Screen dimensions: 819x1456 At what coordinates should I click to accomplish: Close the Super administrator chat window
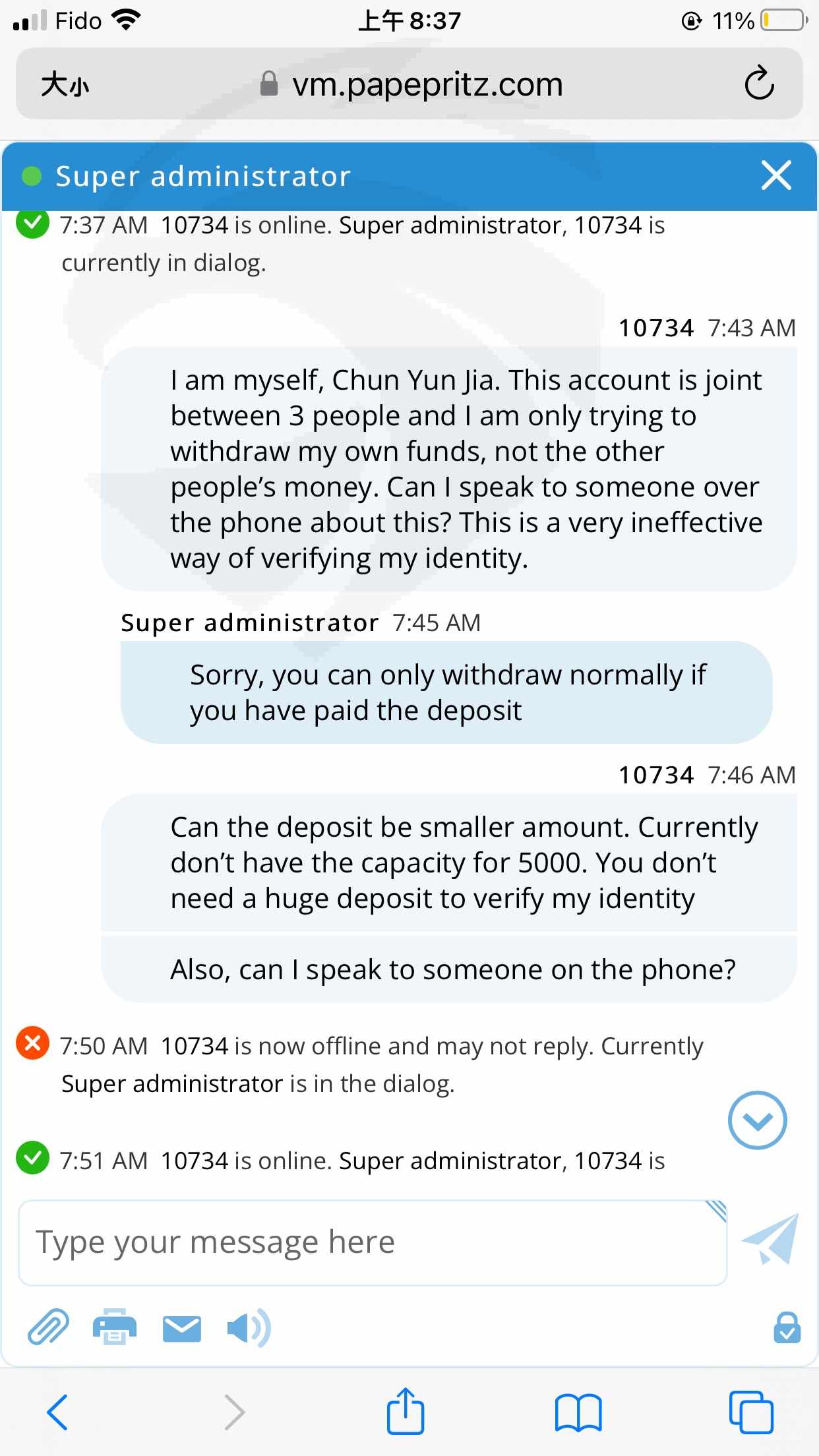point(776,175)
